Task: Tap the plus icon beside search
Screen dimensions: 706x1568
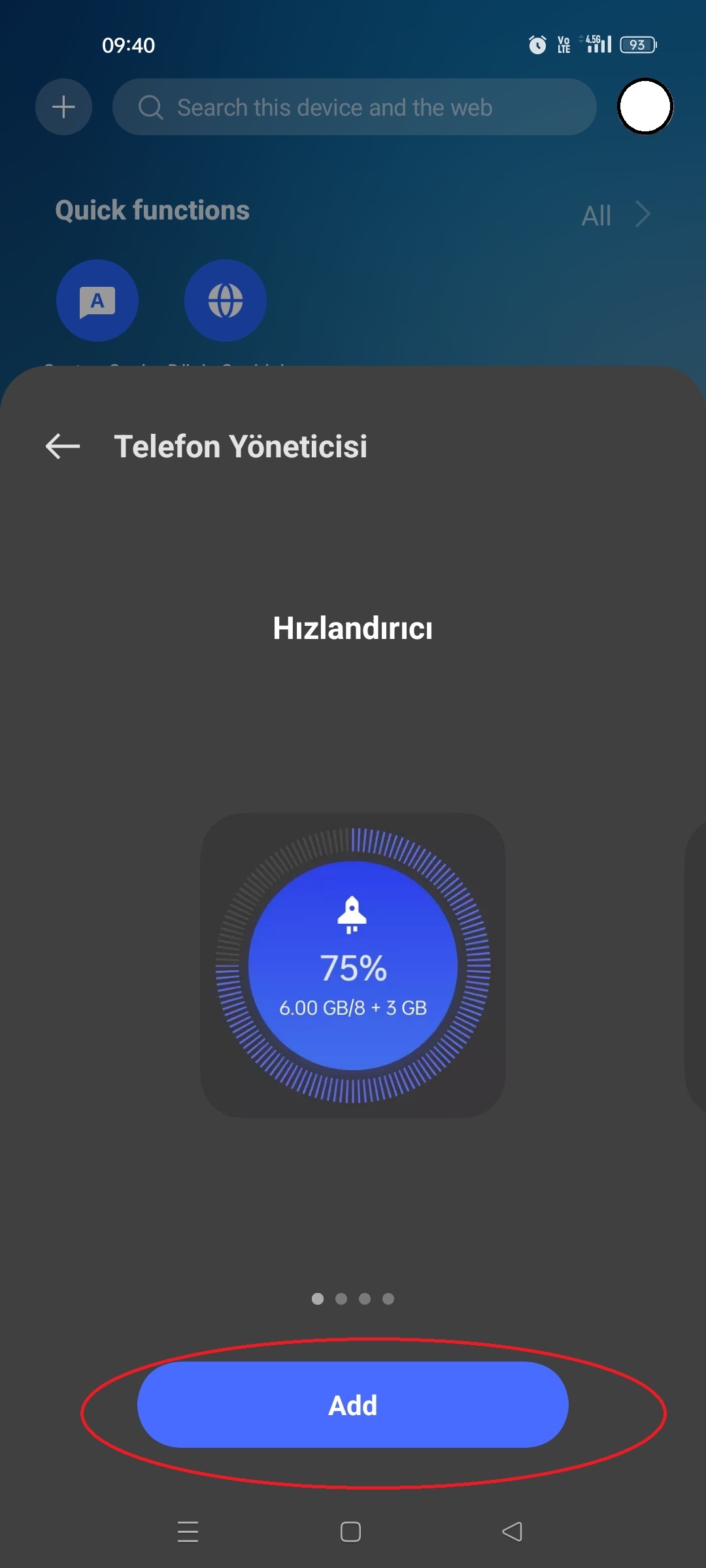Action: (x=63, y=107)
